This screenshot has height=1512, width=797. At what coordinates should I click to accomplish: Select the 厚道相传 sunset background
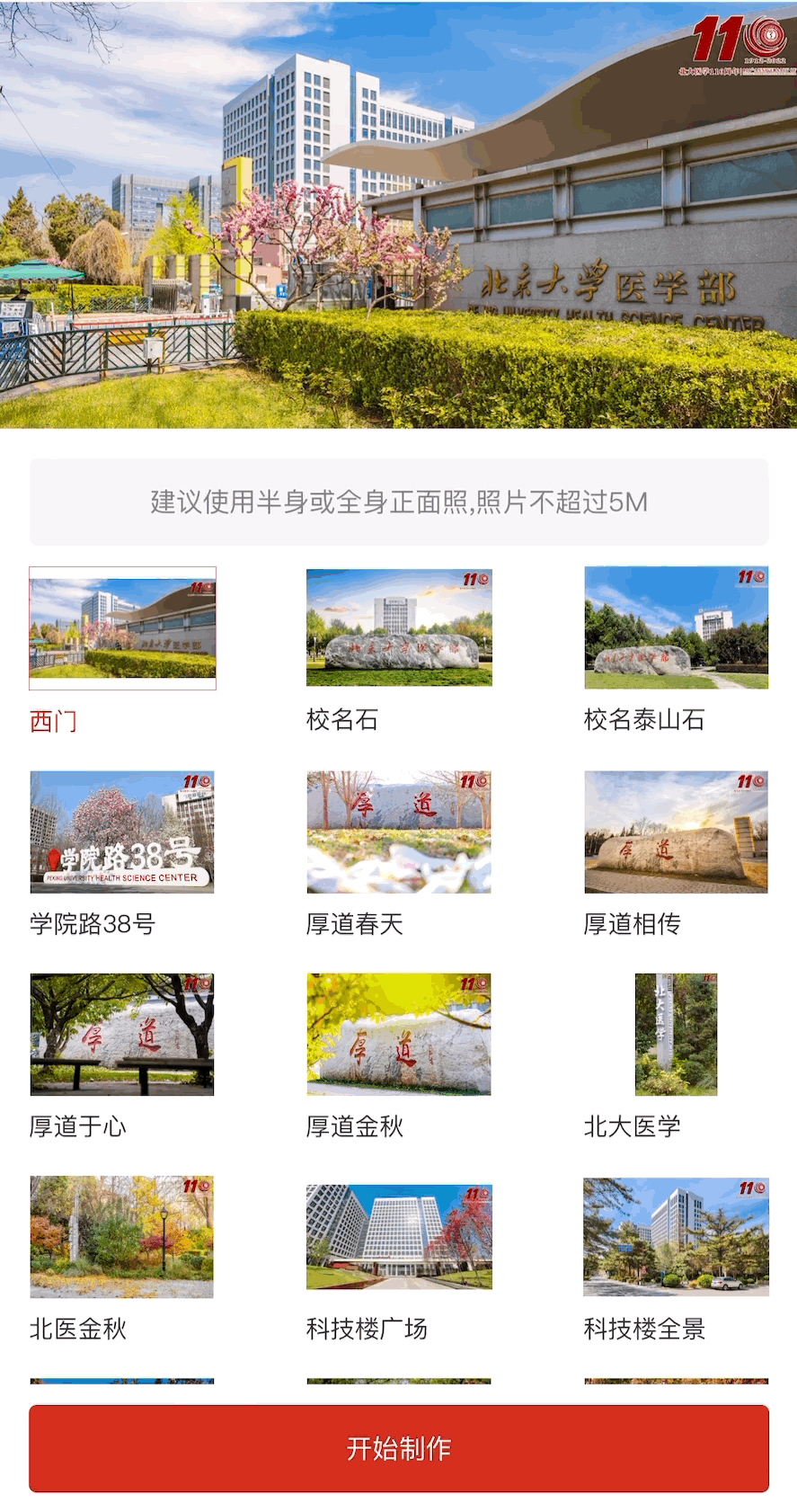[x=675, y=832]
